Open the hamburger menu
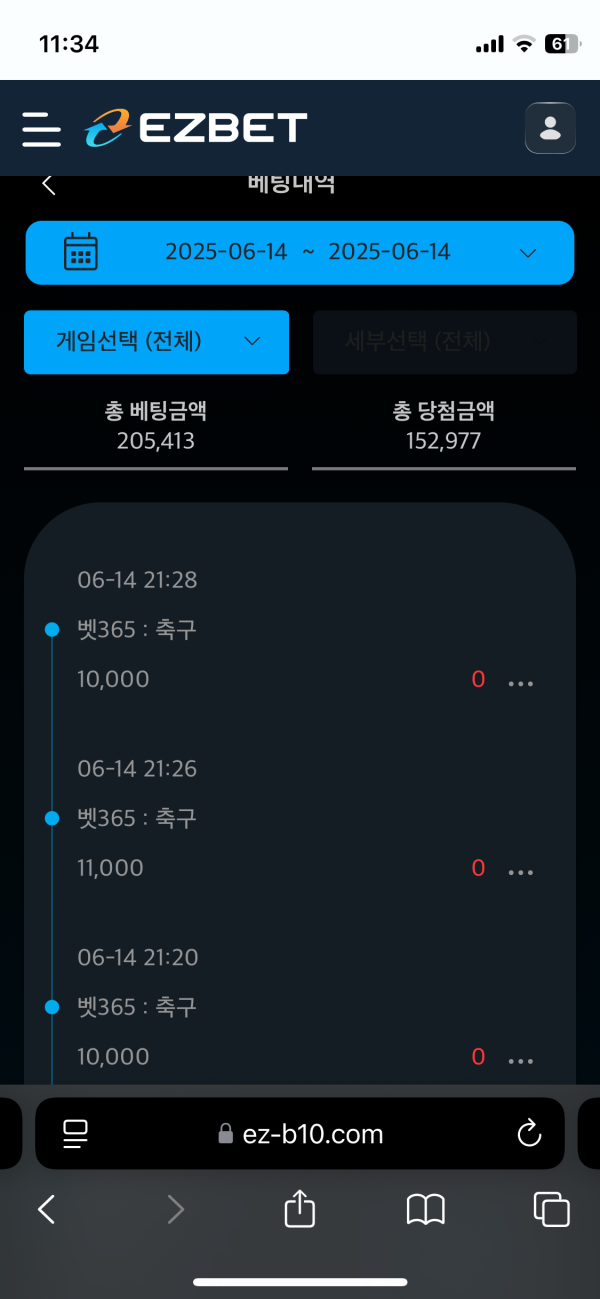The image size is (600, 1299). click(x=41, y=129)
